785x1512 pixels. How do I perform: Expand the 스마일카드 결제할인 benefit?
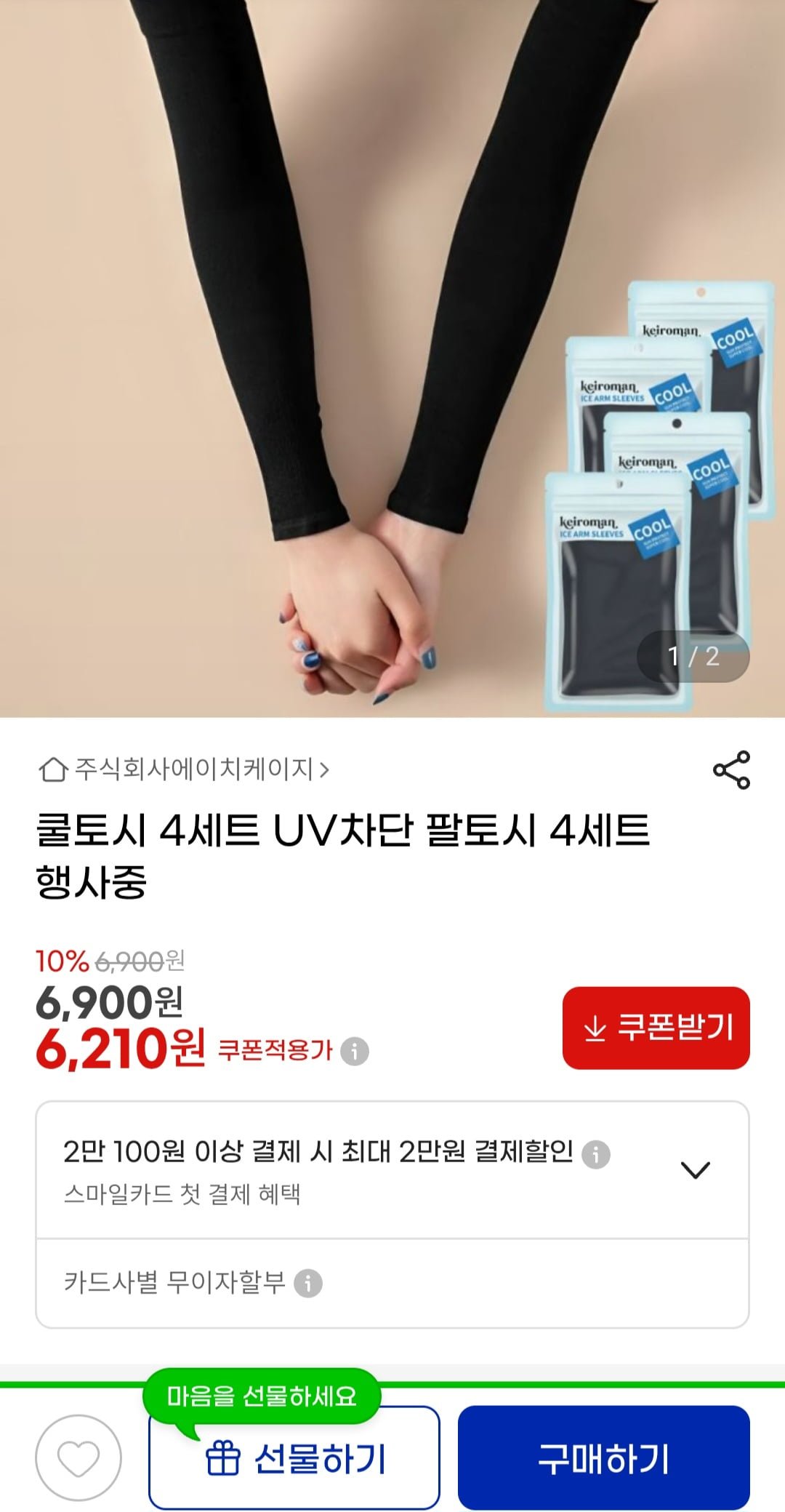tap(695, 1170)
